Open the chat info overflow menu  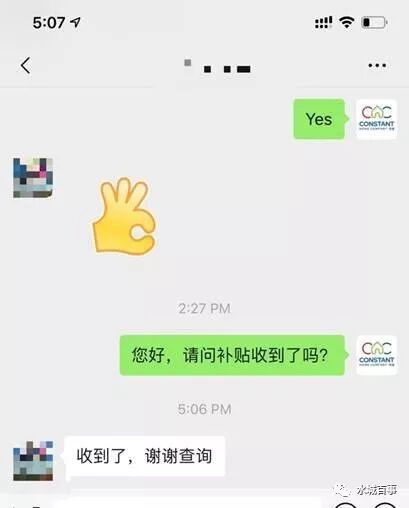(x=377, y=65)
